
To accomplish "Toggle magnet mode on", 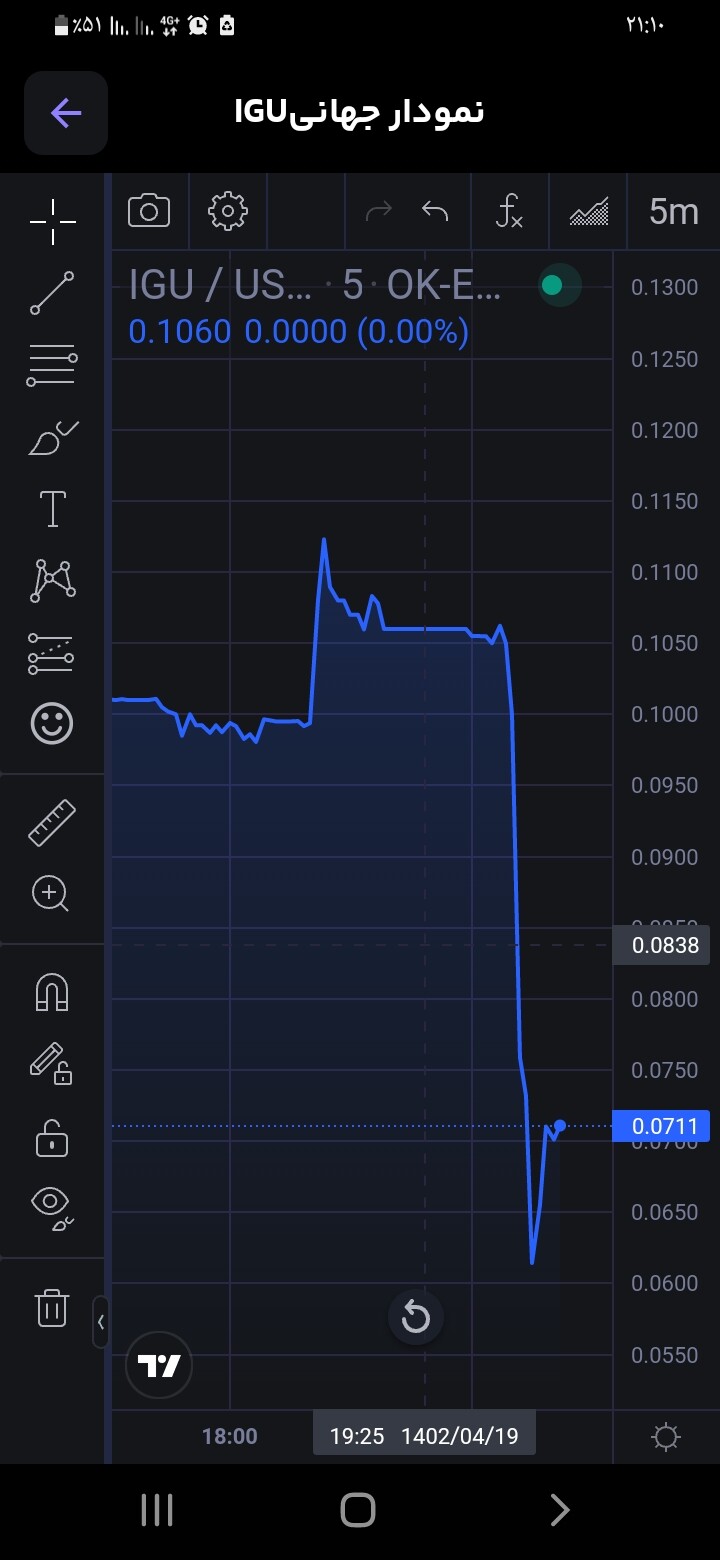I will [x=52, y=993].
